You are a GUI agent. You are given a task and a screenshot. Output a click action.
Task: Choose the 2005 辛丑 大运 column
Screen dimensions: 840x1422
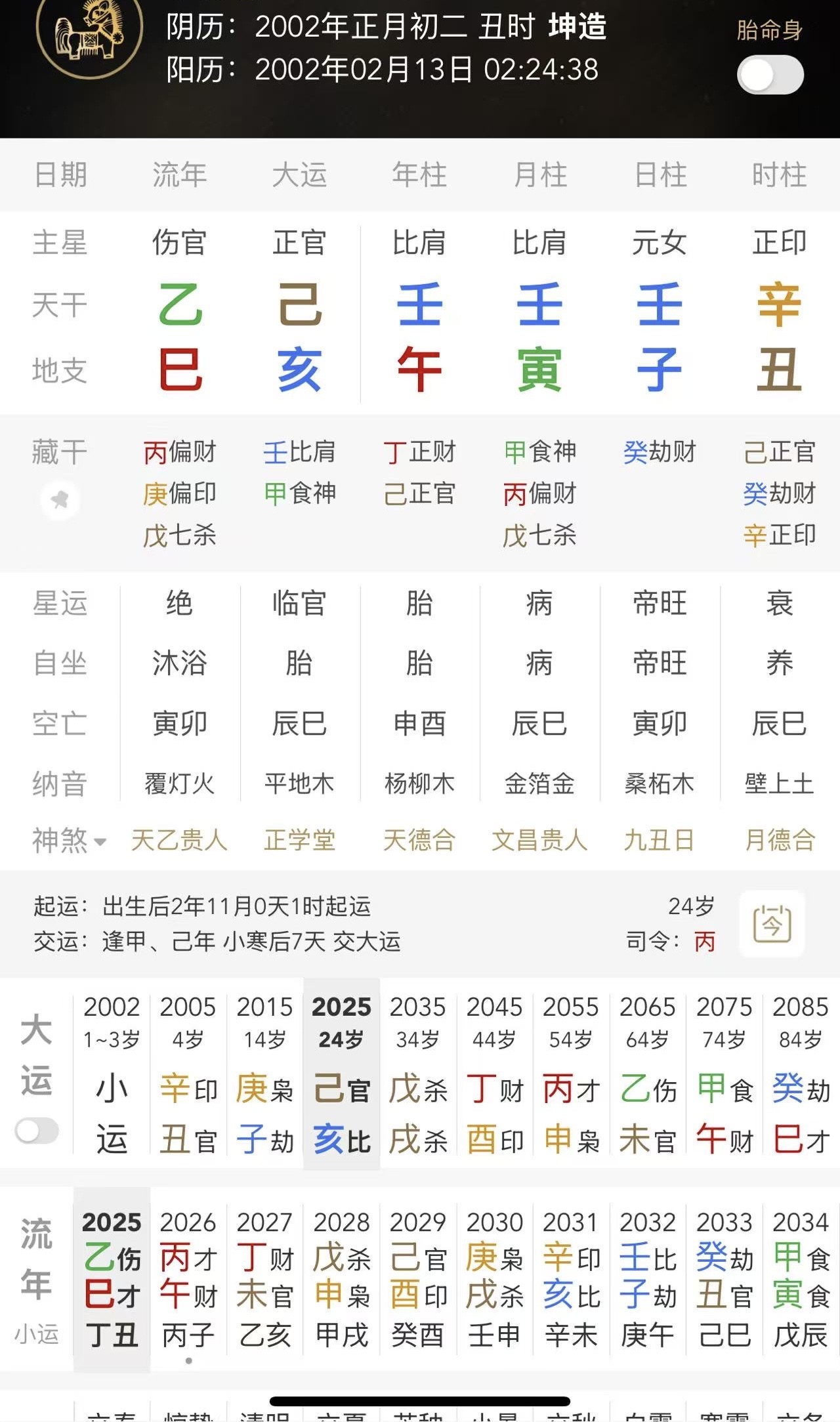tap(188, 1076)
